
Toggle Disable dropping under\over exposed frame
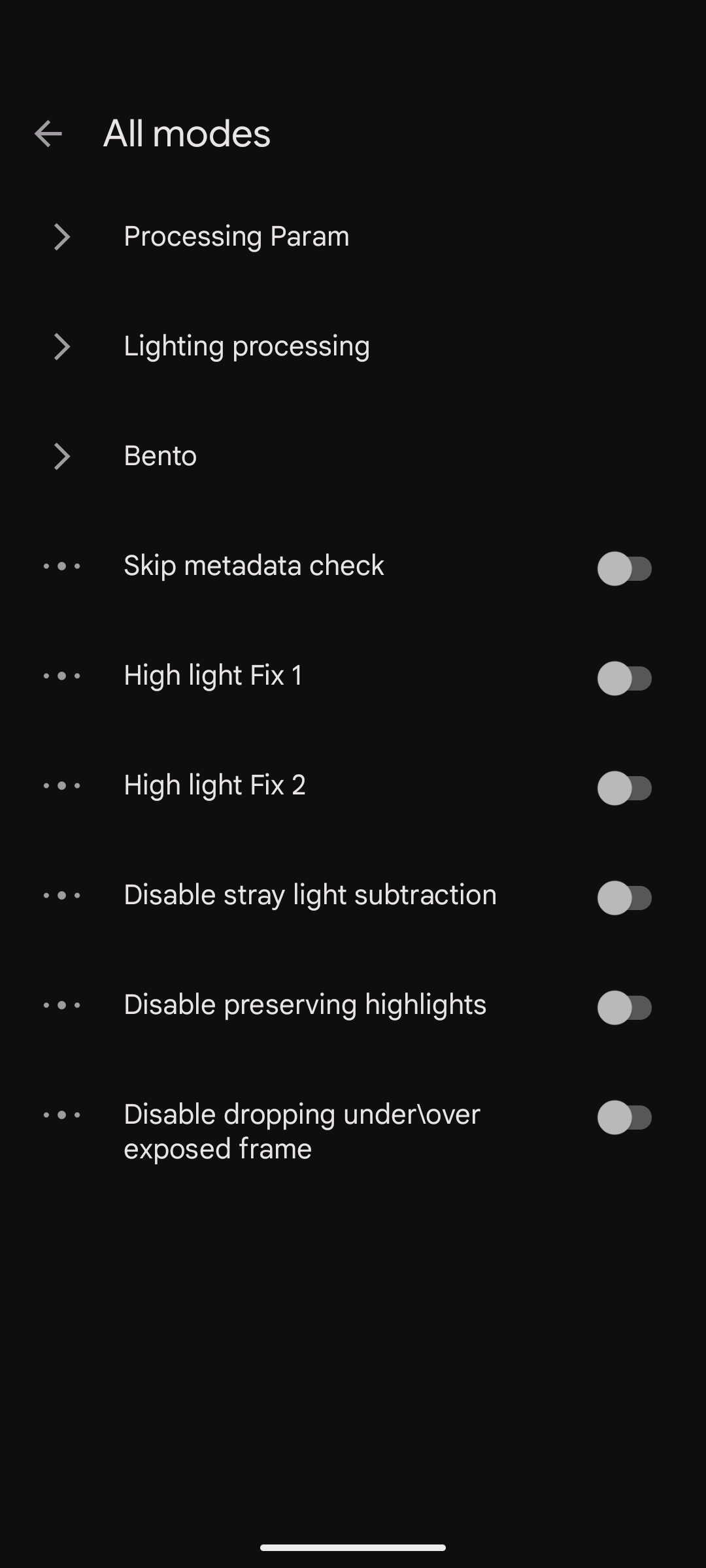pos(624,1117)
